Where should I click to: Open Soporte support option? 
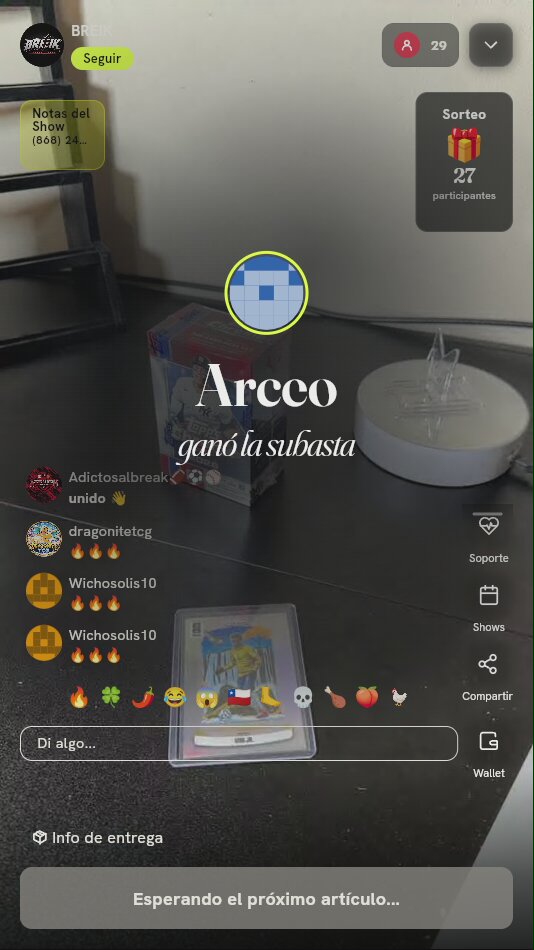489,537
